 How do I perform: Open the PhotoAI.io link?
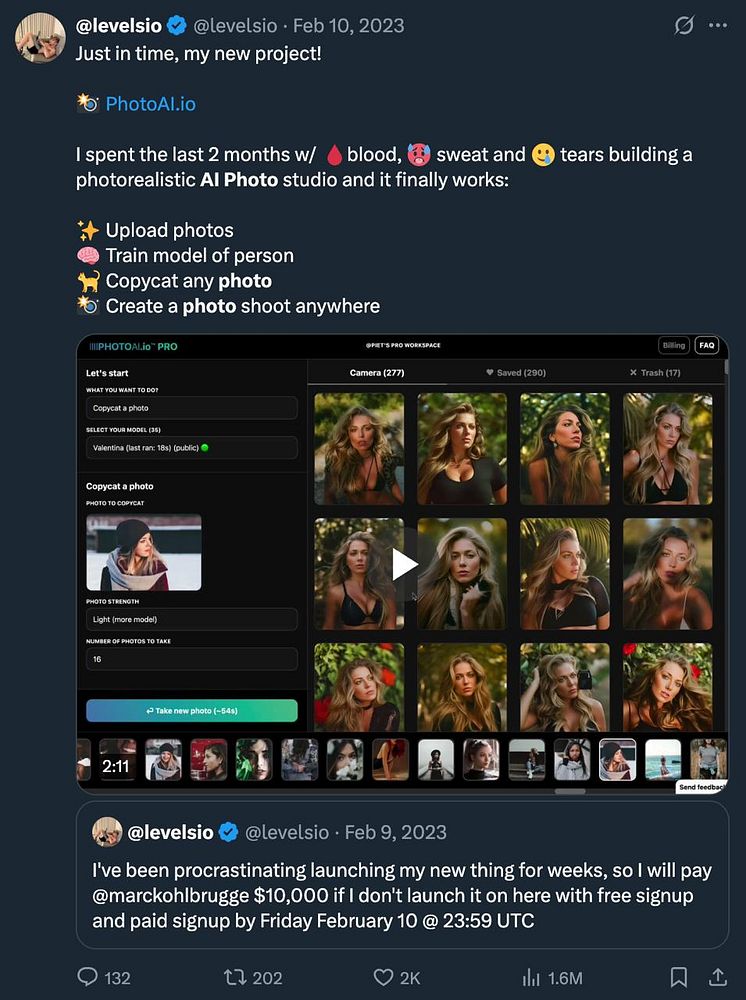[150, 104]
